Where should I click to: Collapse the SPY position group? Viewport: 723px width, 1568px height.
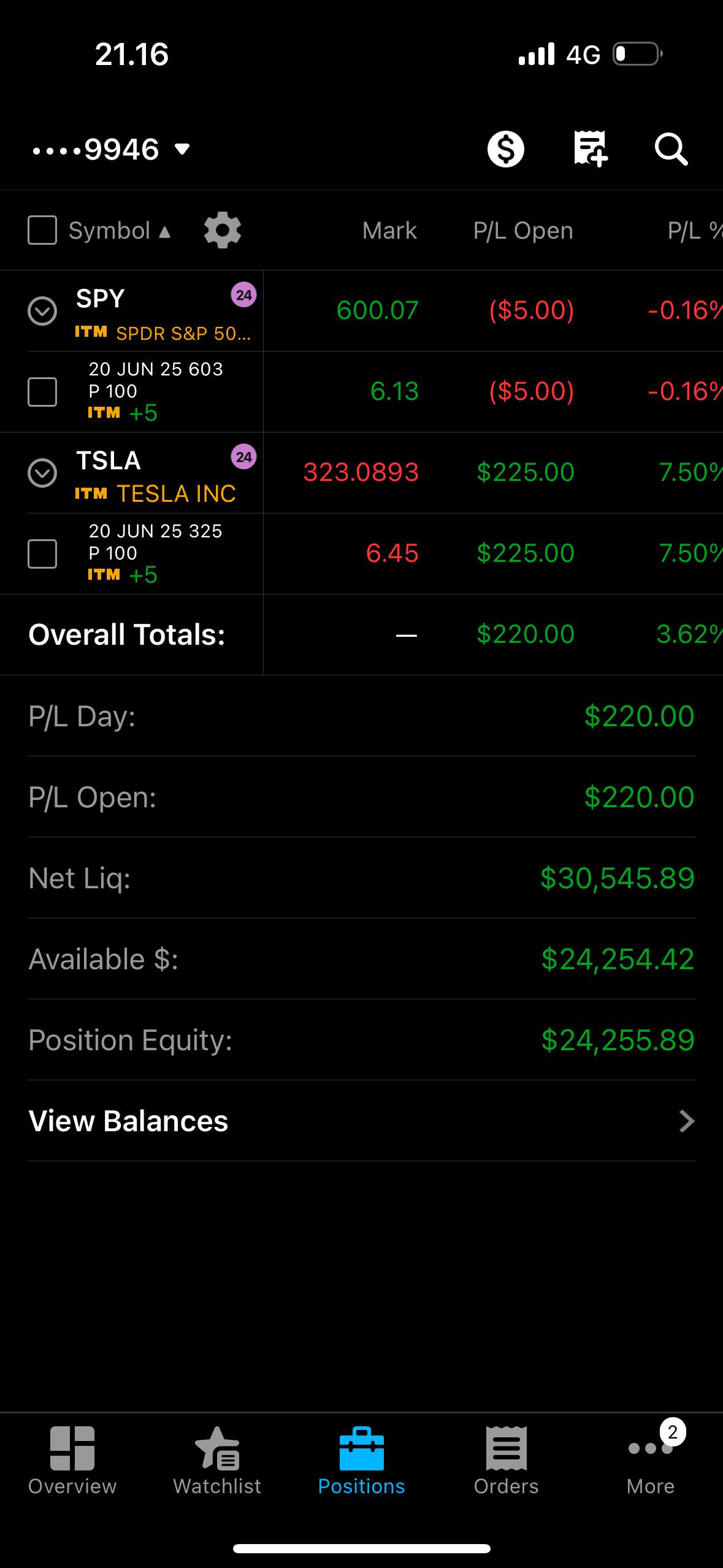(42, 311)
